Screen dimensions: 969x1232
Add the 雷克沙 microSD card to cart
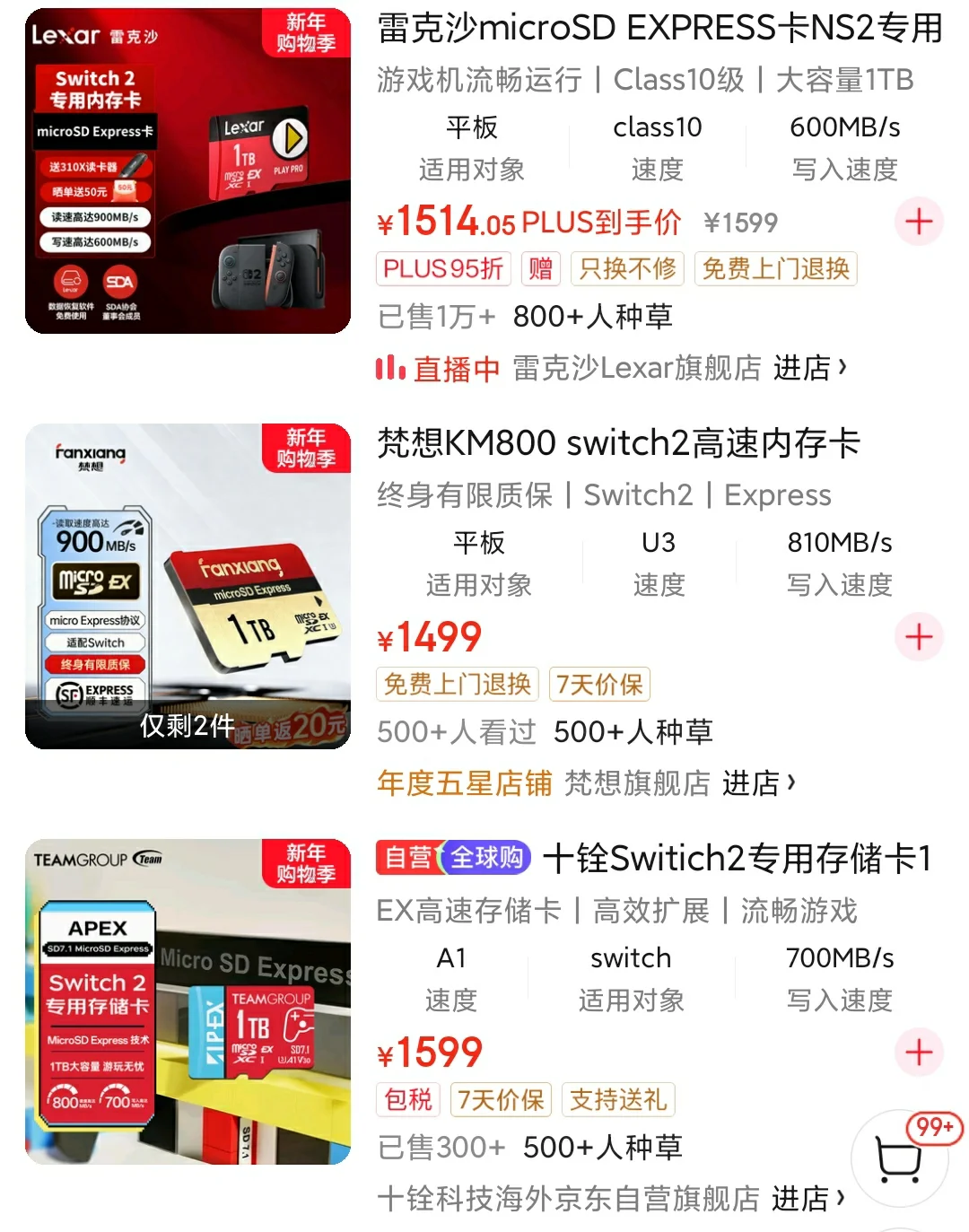click(919, 222)
